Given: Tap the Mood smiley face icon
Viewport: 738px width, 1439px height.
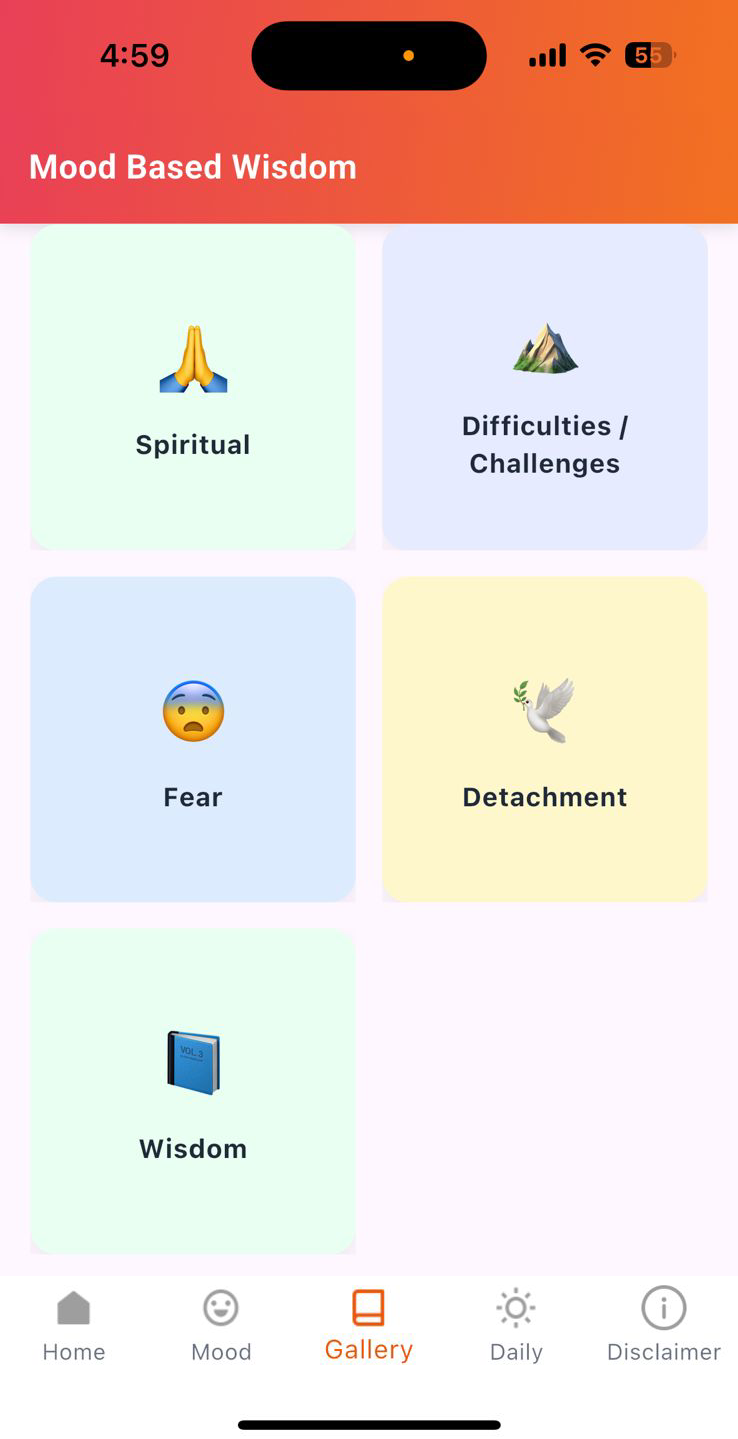Looking at the screenshot, I should (220, 1307).
